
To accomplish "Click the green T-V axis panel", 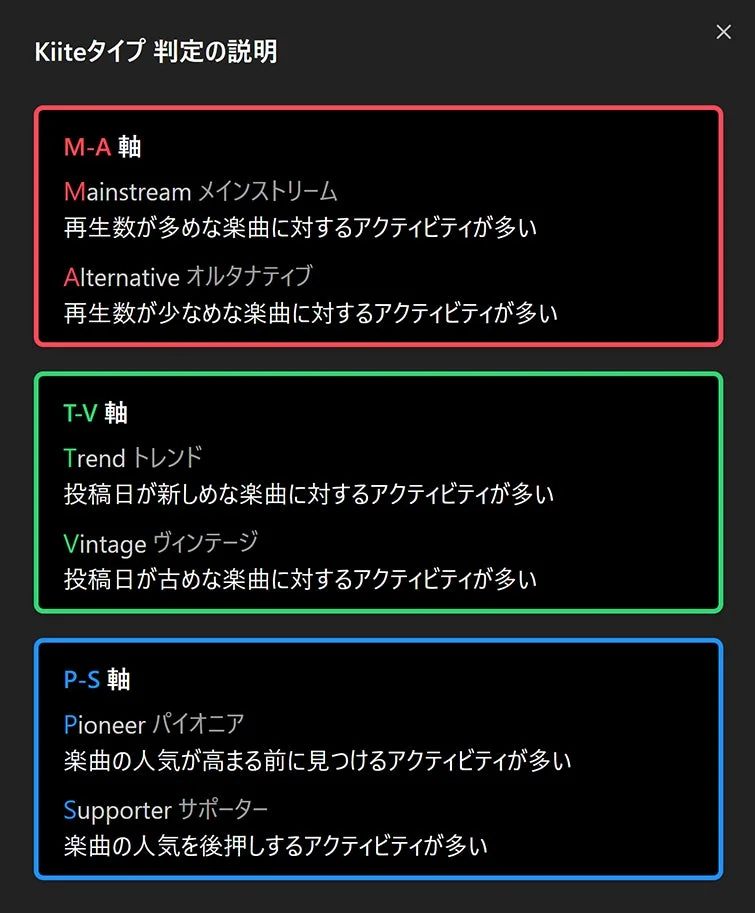I will (377, 490).
